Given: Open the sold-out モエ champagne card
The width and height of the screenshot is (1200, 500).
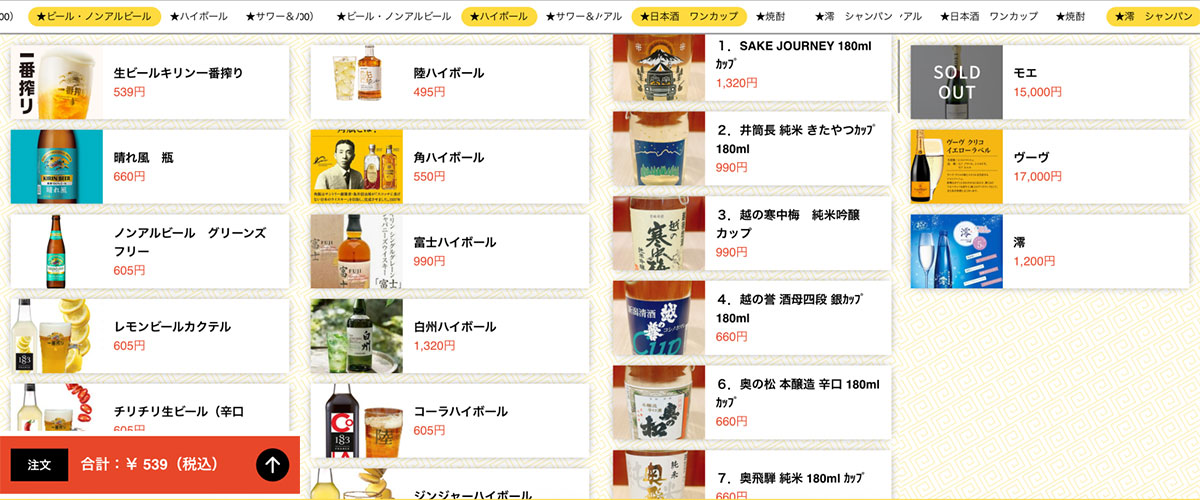Looking at the screenshot, I should click(x=1050, y=82).
